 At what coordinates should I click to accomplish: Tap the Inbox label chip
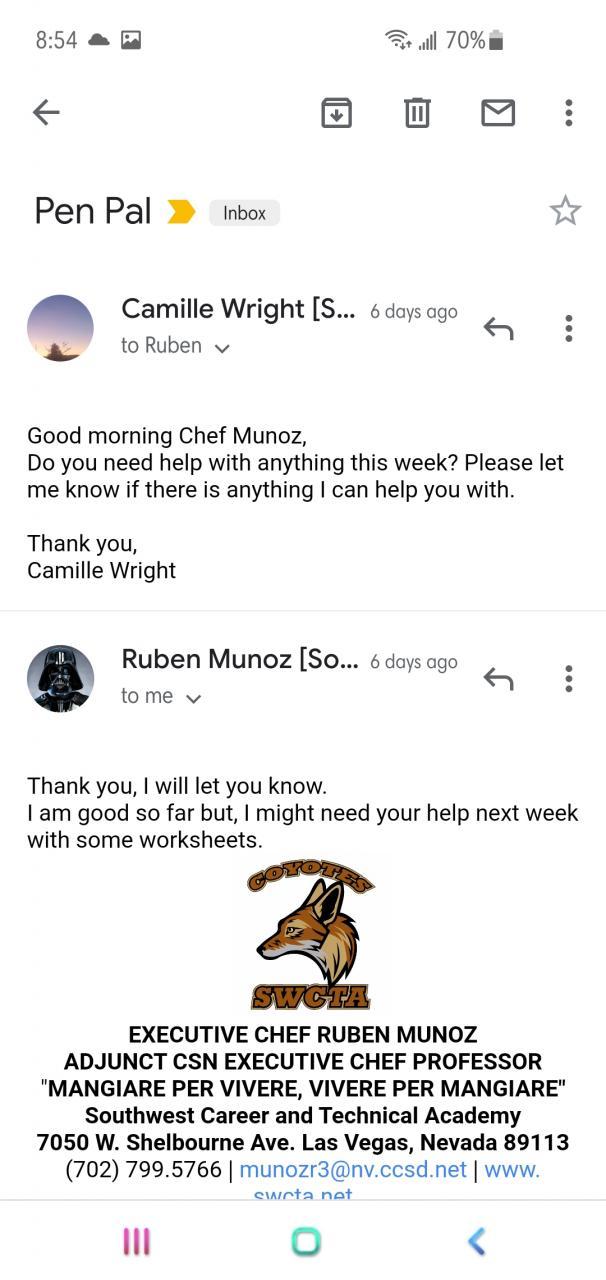244,213
